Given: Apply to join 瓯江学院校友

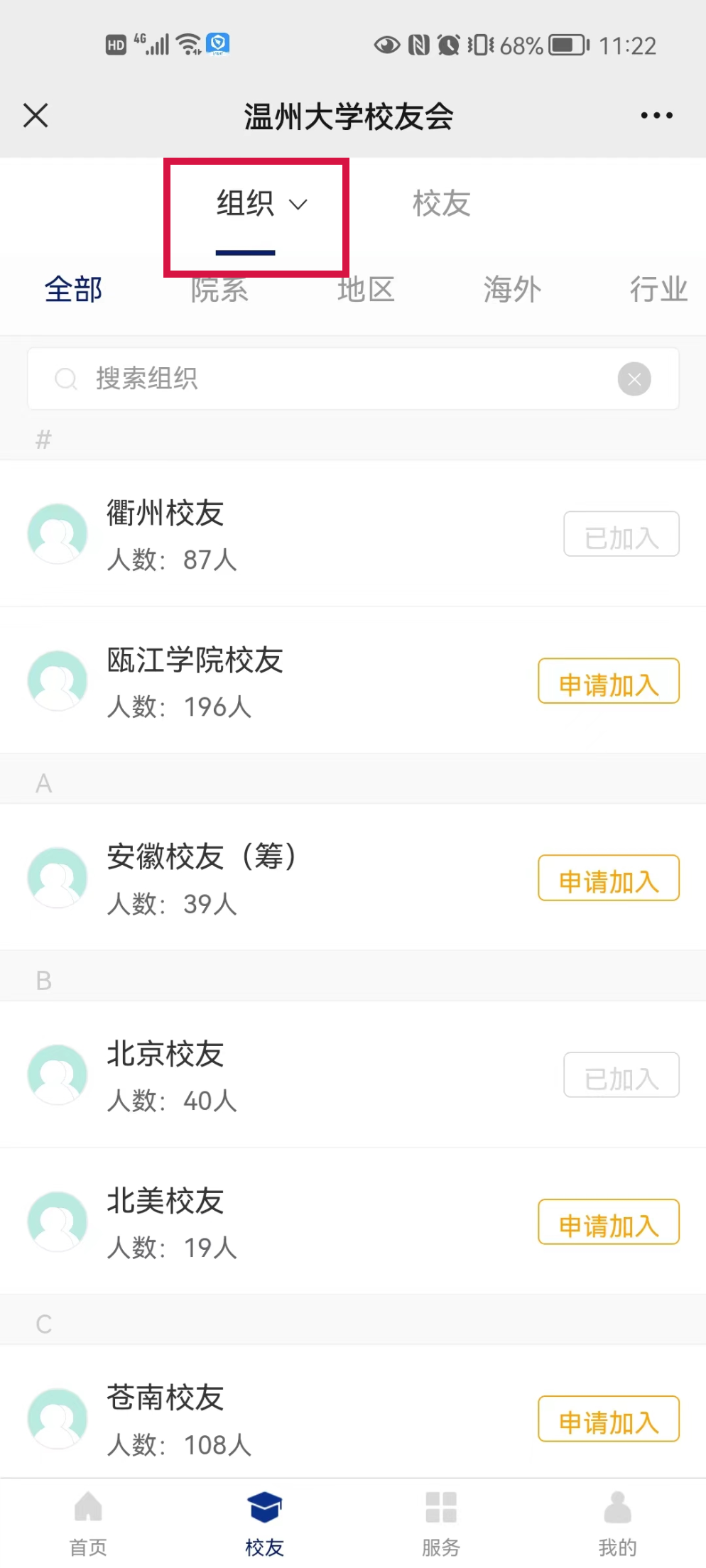Looking at the screenshot, I should tap(608, 682).
